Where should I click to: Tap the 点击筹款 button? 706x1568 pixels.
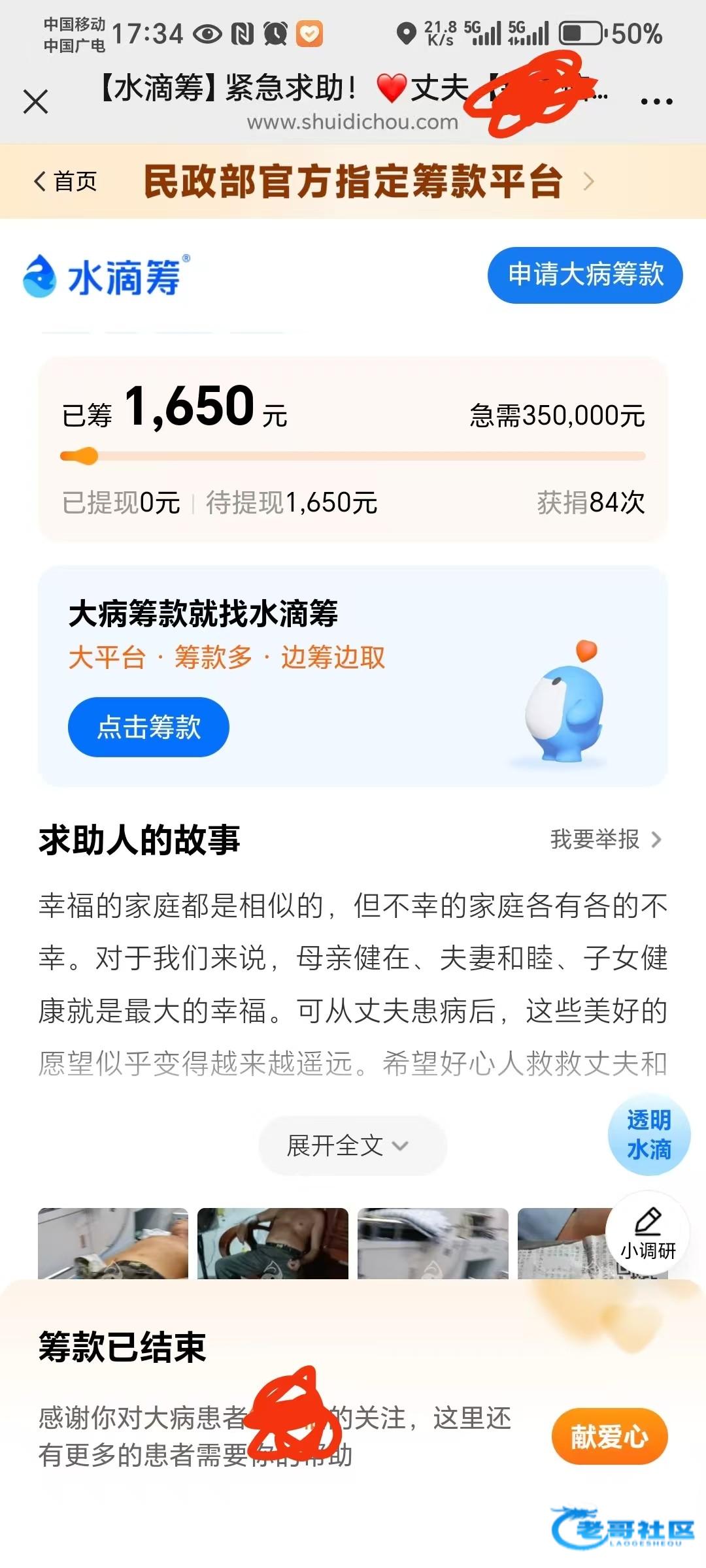148,727
